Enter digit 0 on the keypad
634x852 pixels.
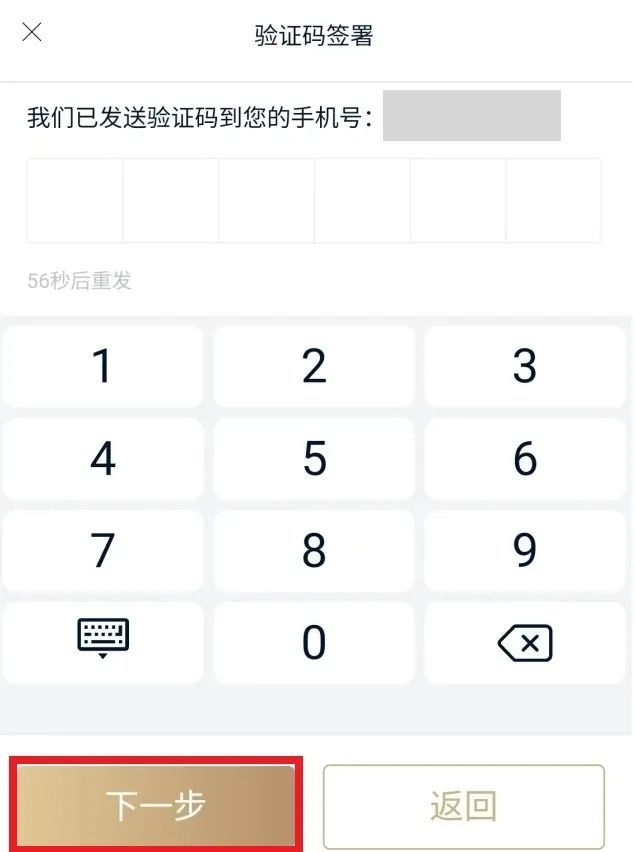(314, 643)
